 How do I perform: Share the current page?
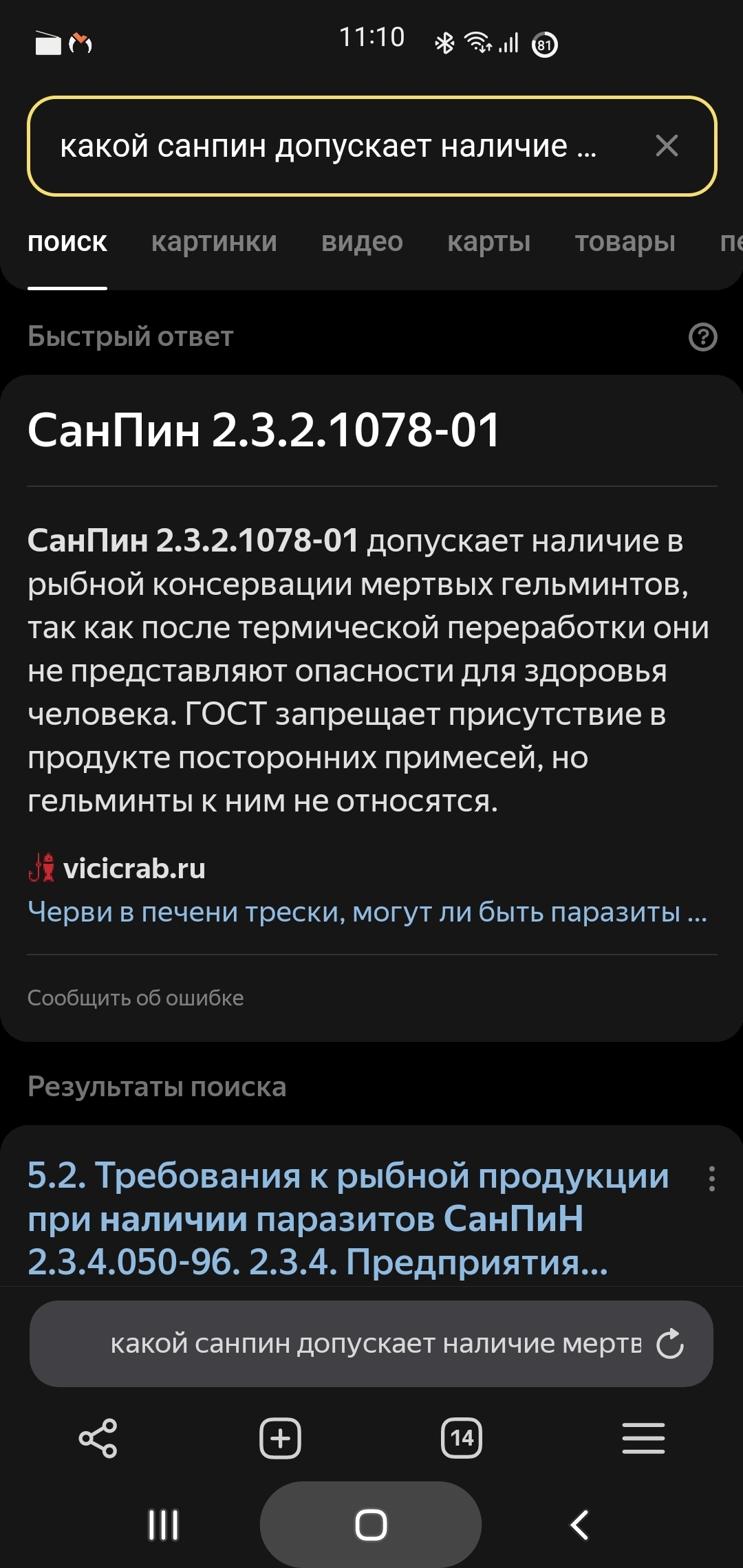point(98,1438)
